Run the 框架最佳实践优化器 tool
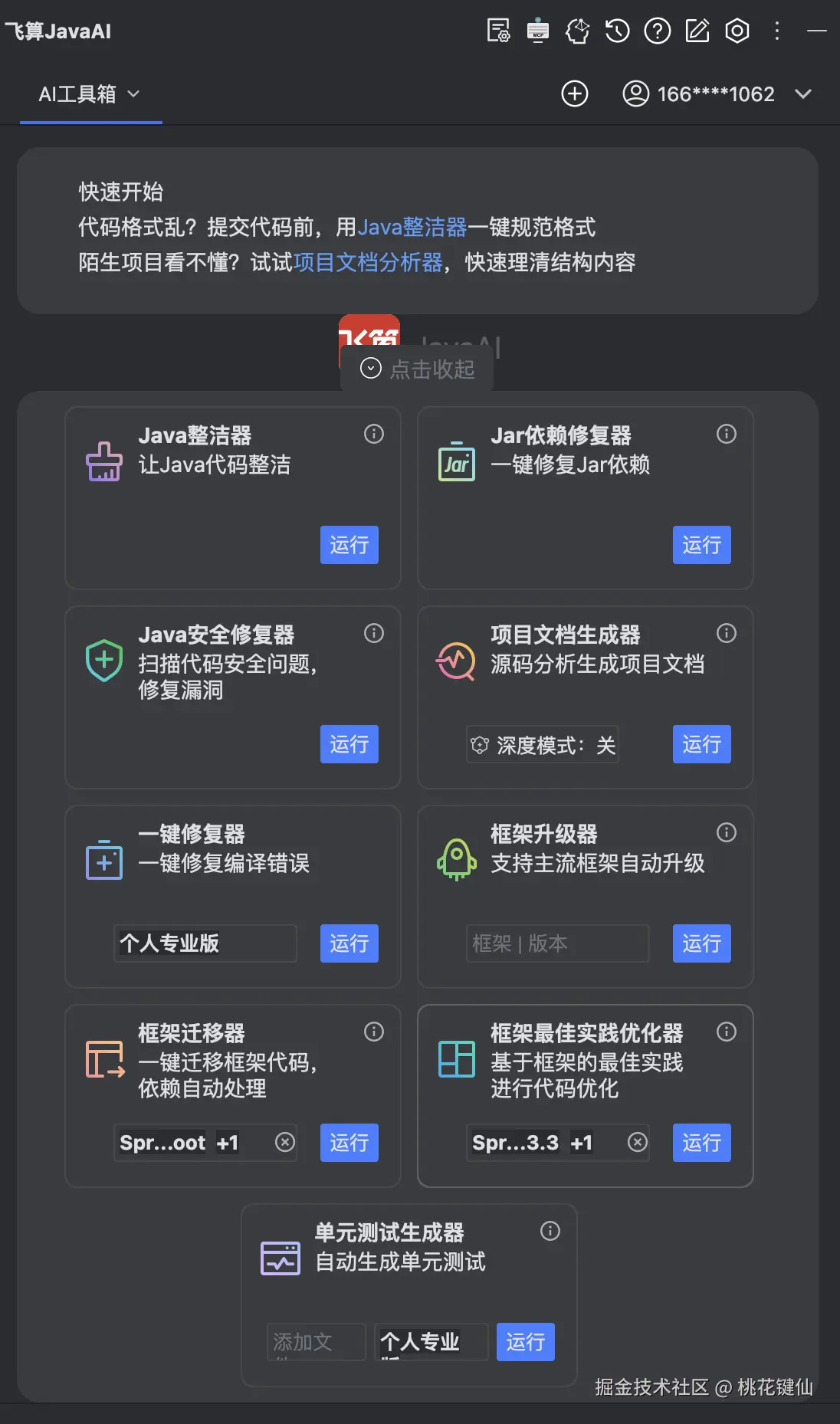The height and width of the screenshot is (1424, 840). pos(701,1143)
